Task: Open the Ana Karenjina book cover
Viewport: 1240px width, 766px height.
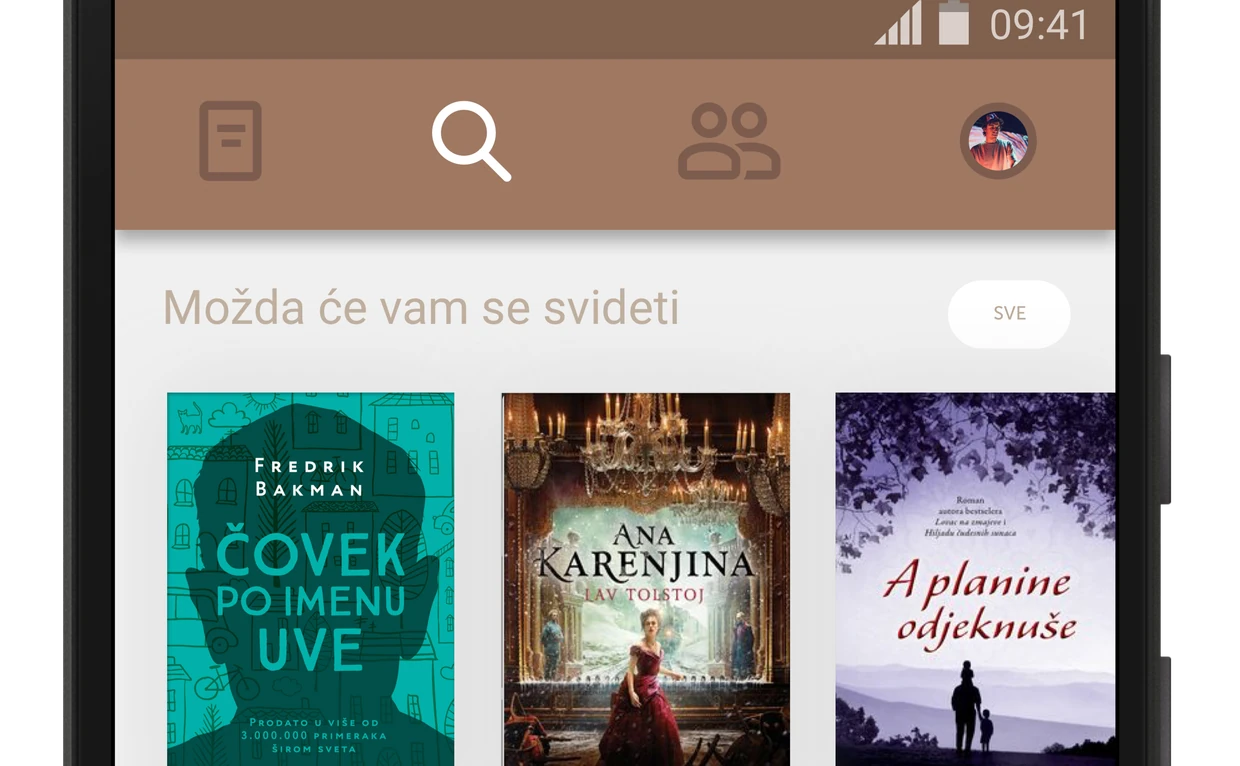Action: tap(646, 578)
